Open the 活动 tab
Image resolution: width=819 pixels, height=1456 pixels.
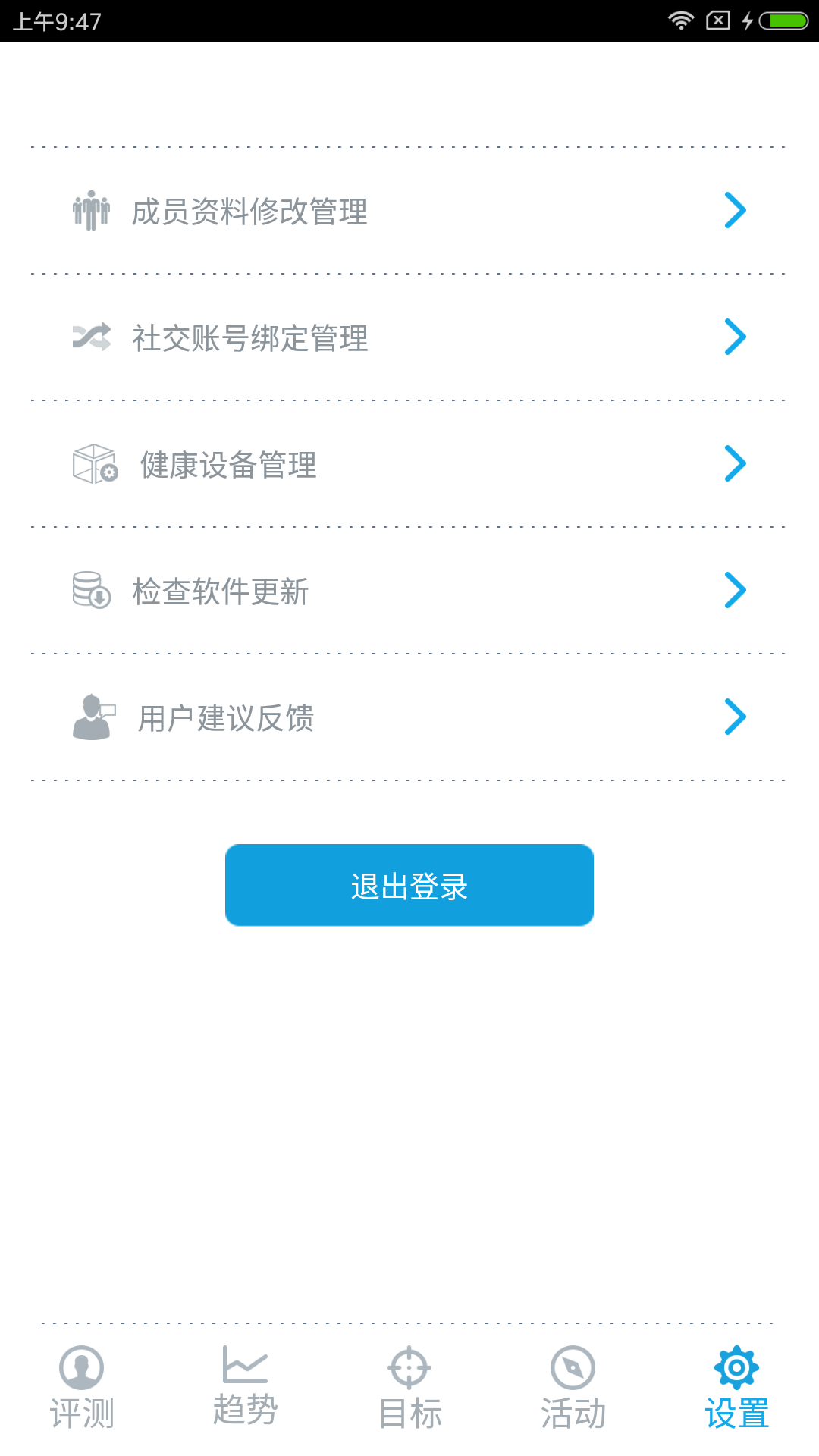pos(573,1387)
